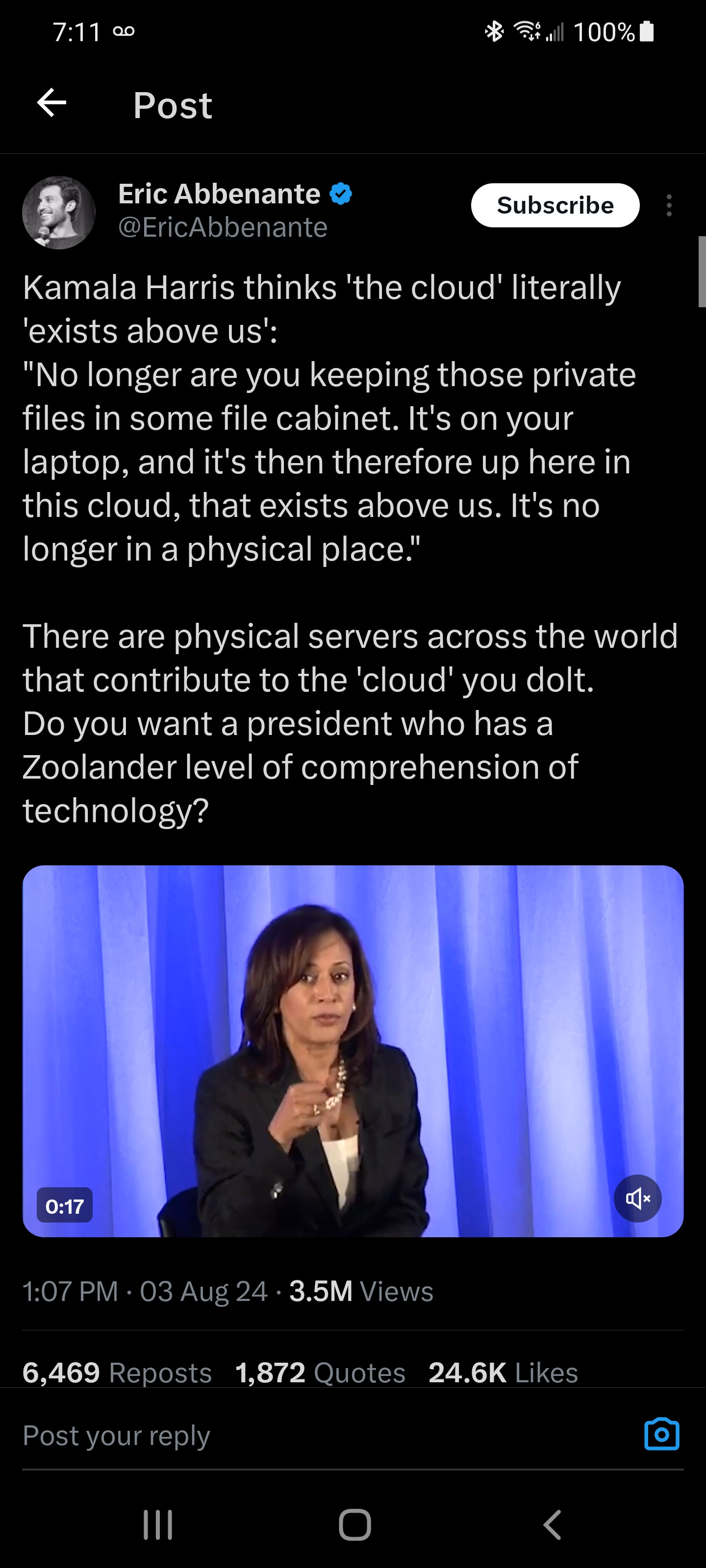Unmute the video sound
706x1568 pixels.
pos(637,1199)
